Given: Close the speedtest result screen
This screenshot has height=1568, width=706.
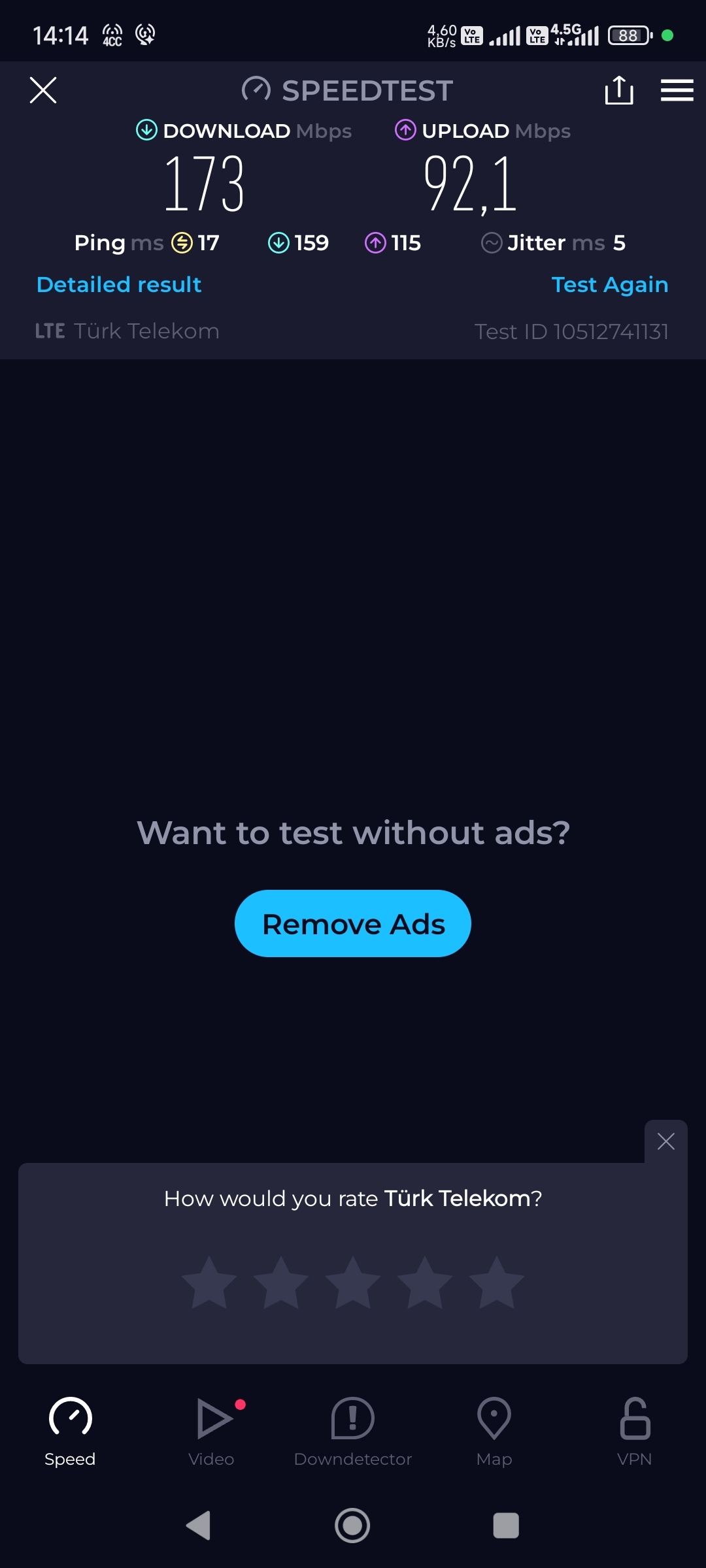Looking at the screenshot, I should pyautogui.click(x=43, y=90).
